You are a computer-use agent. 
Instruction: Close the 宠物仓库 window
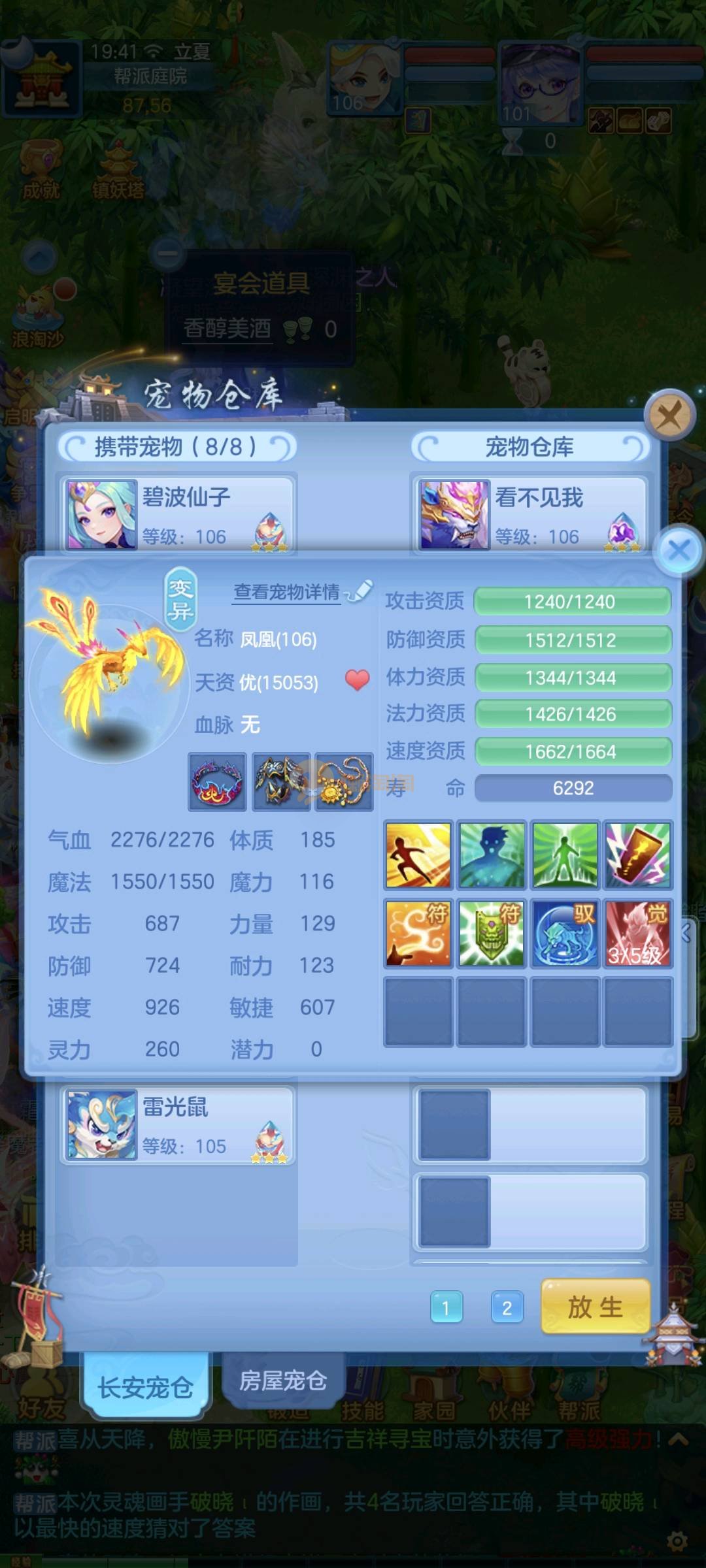pos(669,416)
